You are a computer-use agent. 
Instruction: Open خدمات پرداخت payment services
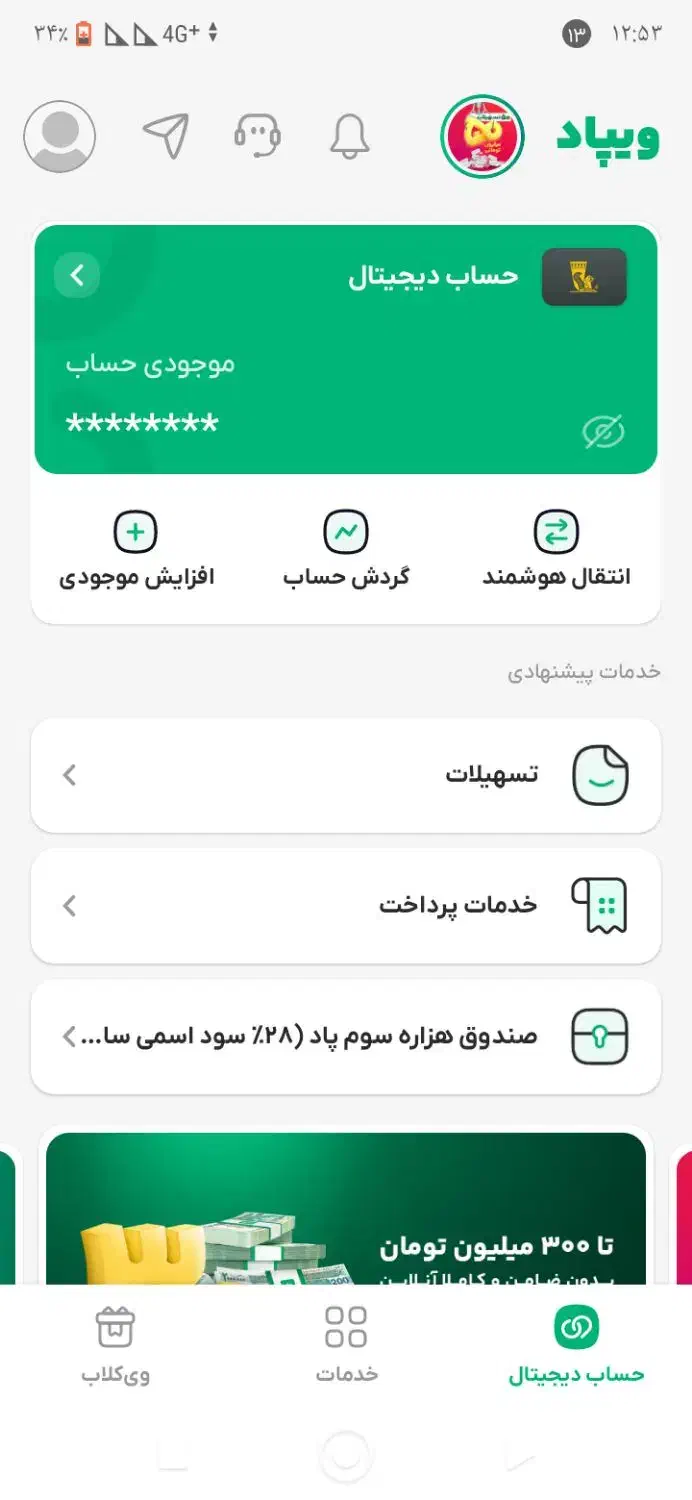pos(346,906)
